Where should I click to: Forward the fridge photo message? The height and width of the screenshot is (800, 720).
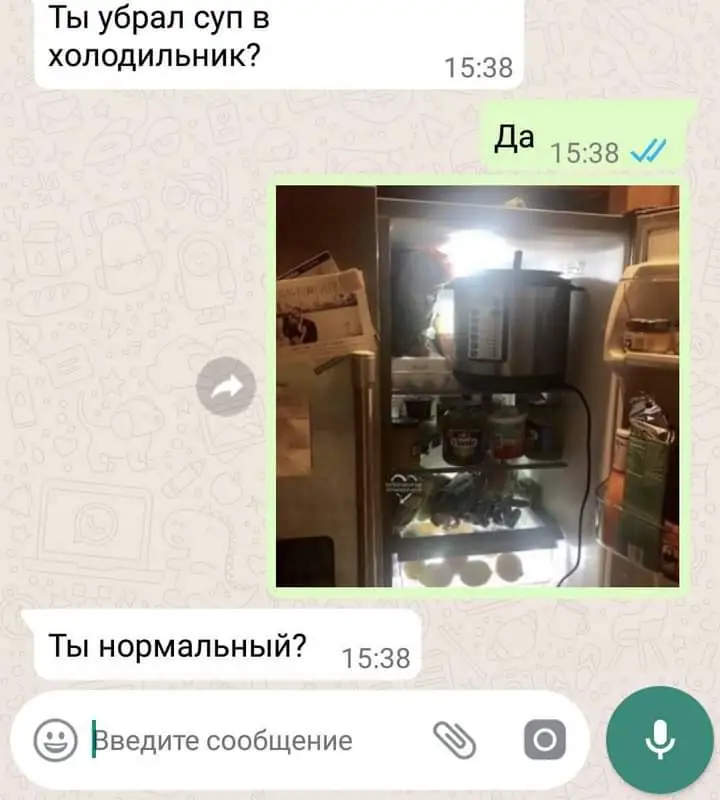coord(225,387)
